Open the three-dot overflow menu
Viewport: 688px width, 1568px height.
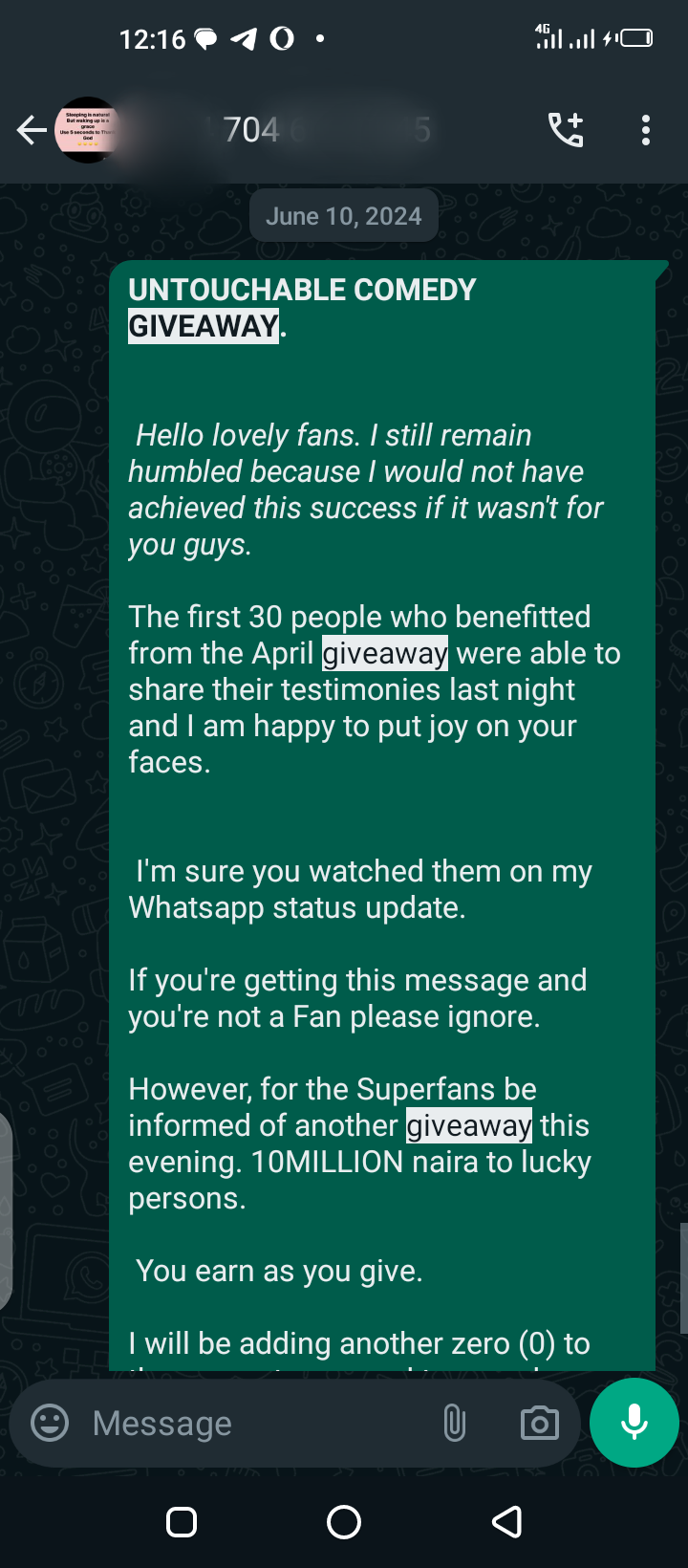[x=646, y=130]
